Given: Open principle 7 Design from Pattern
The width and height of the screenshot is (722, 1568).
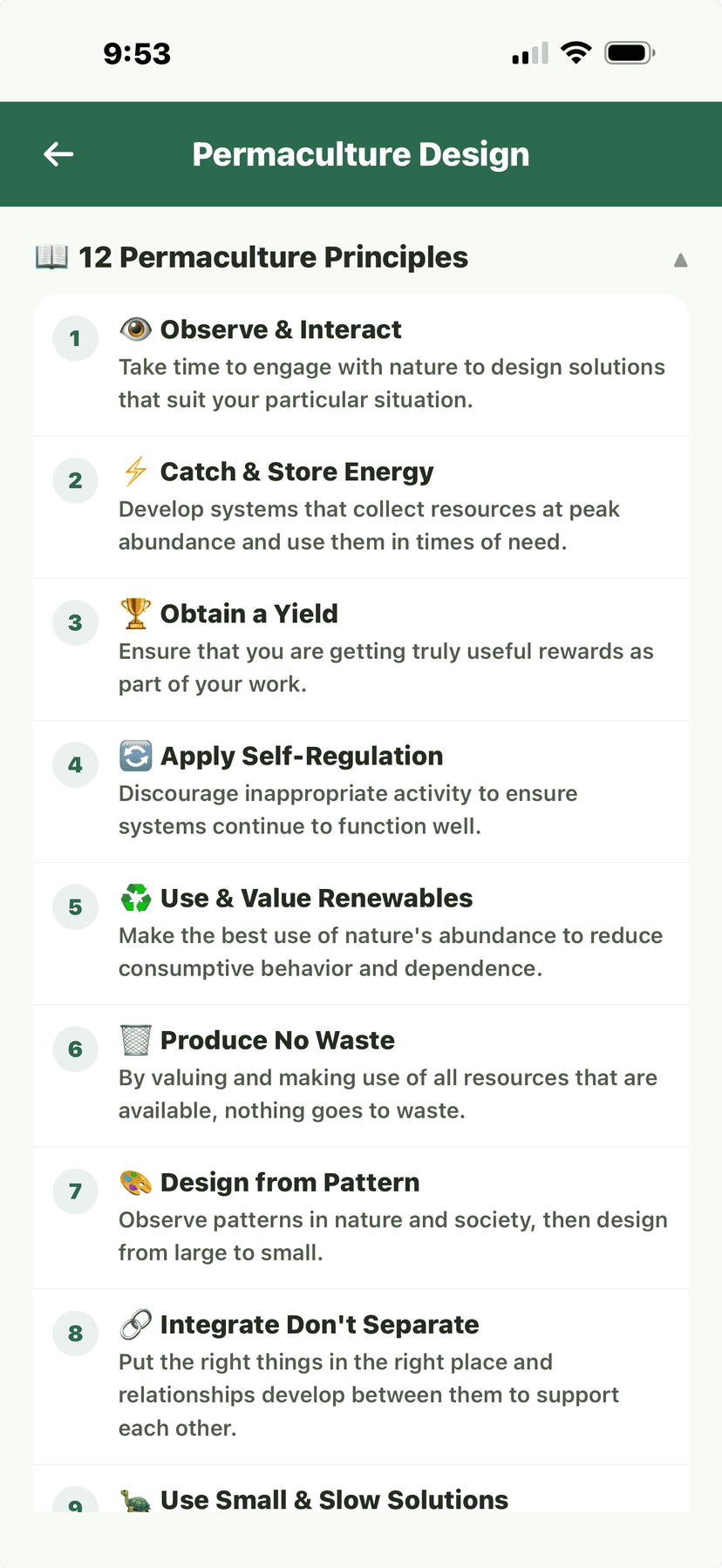Looking at the screenshot, I should coord(361,1218).
